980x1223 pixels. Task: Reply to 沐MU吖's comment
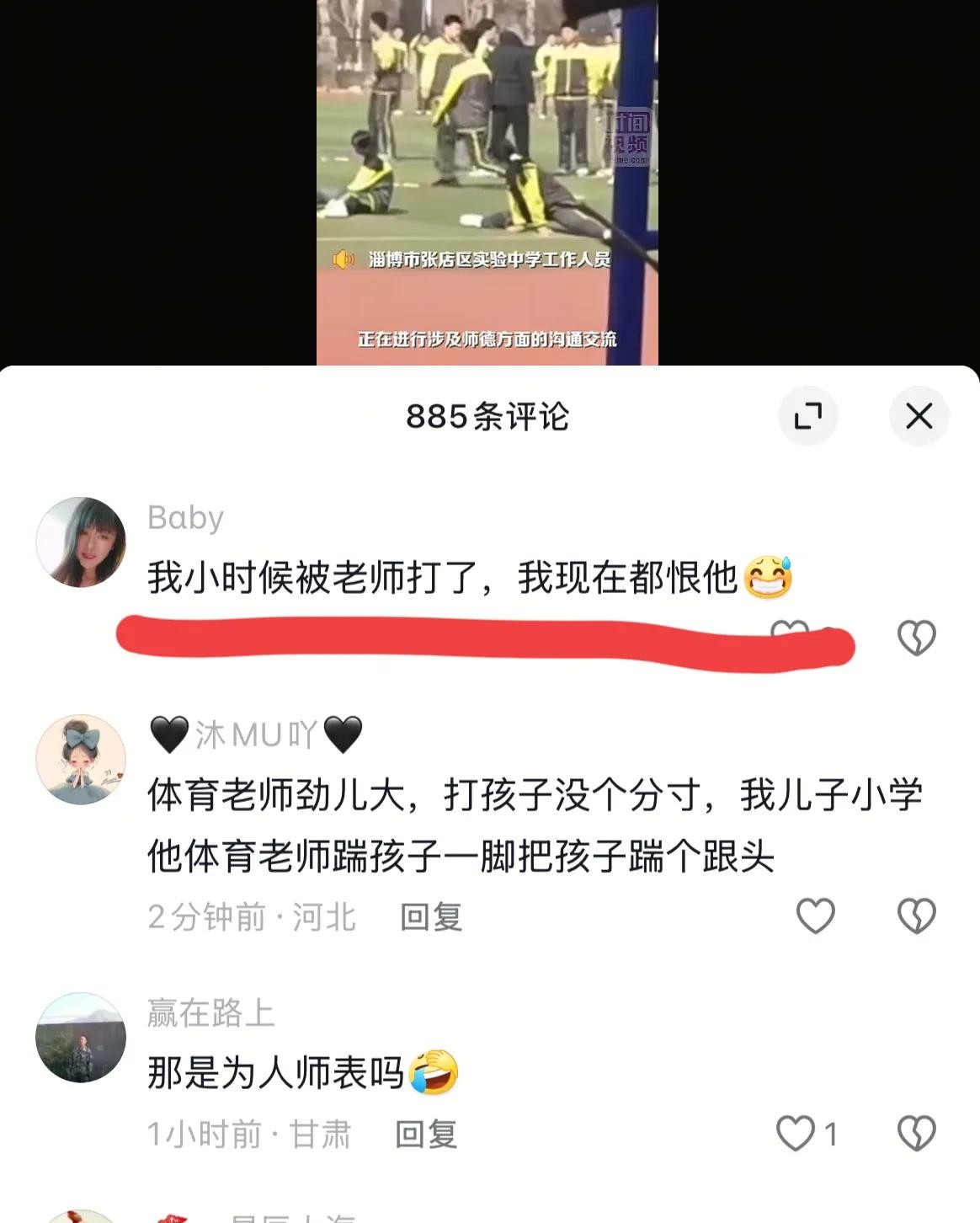coord(431,917)
